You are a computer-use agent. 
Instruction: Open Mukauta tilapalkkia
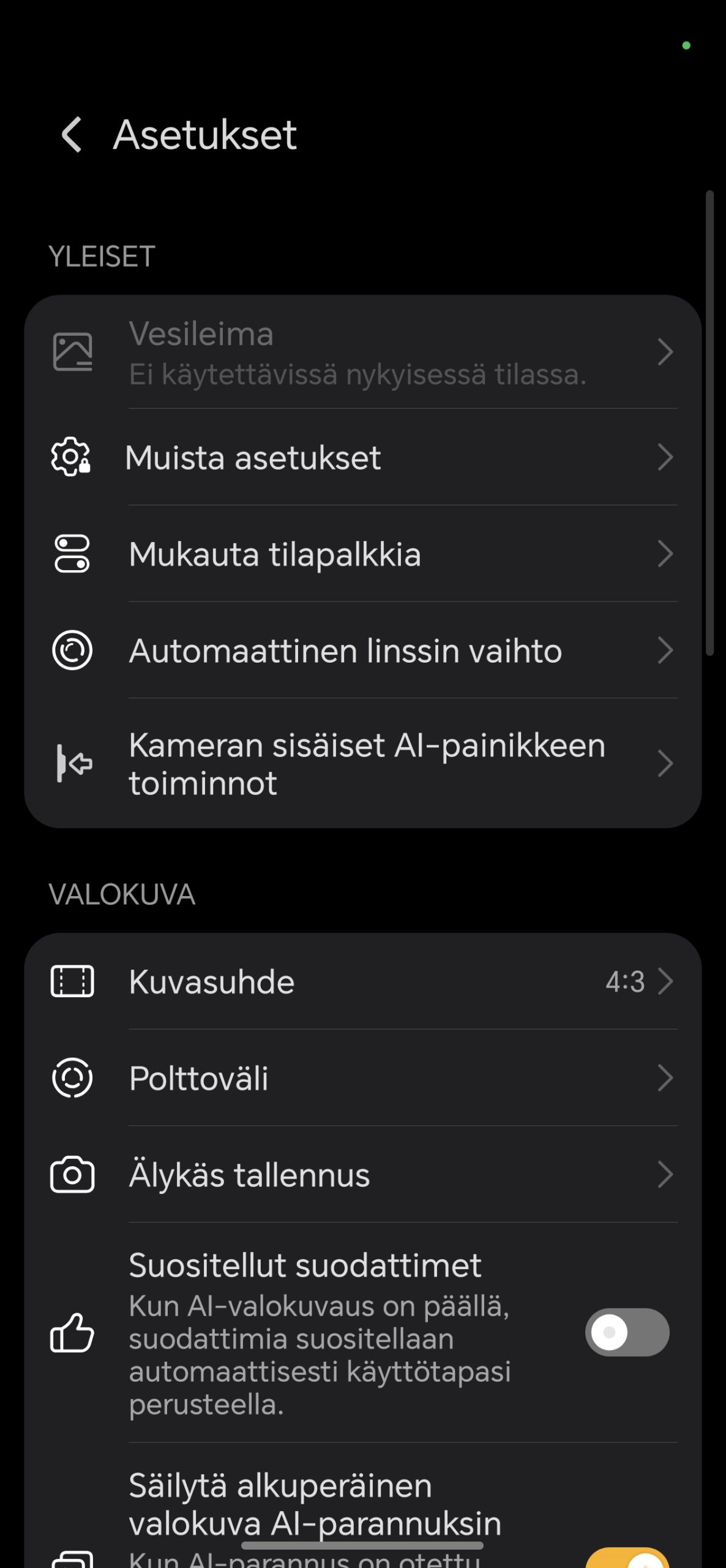363,554
